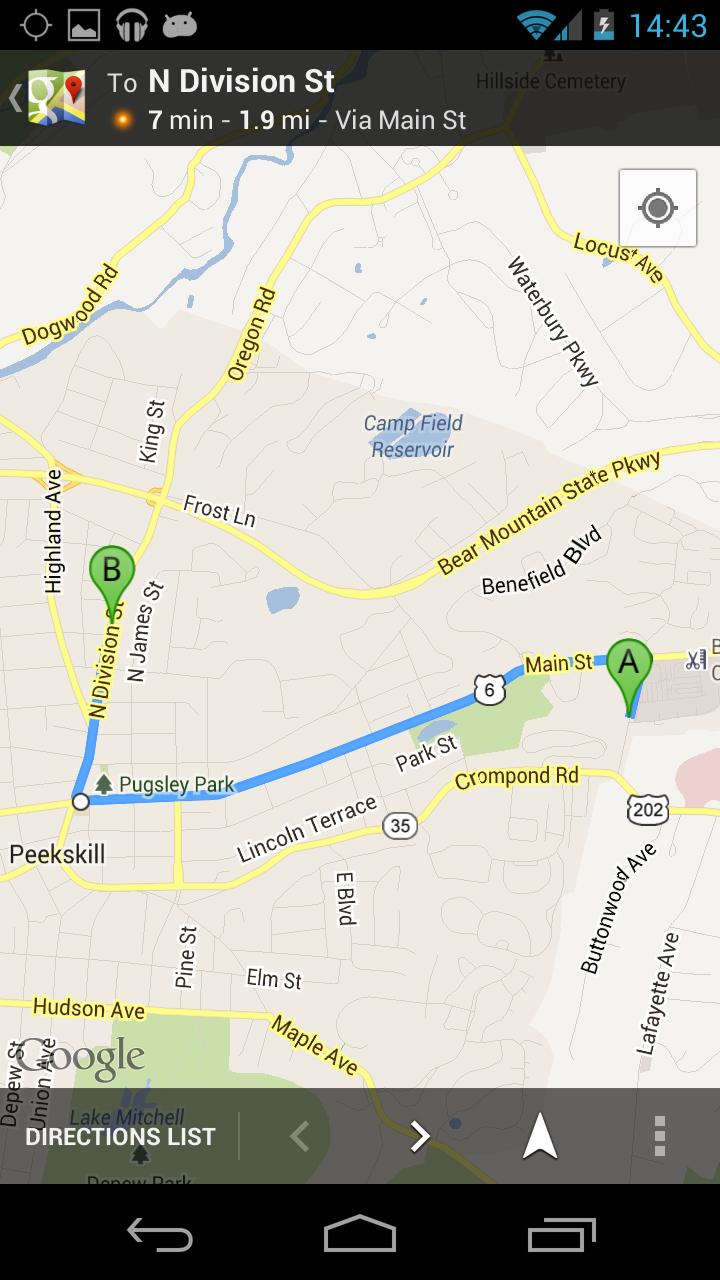Start turn-by-turn navigation arrow

(540, 1136)
